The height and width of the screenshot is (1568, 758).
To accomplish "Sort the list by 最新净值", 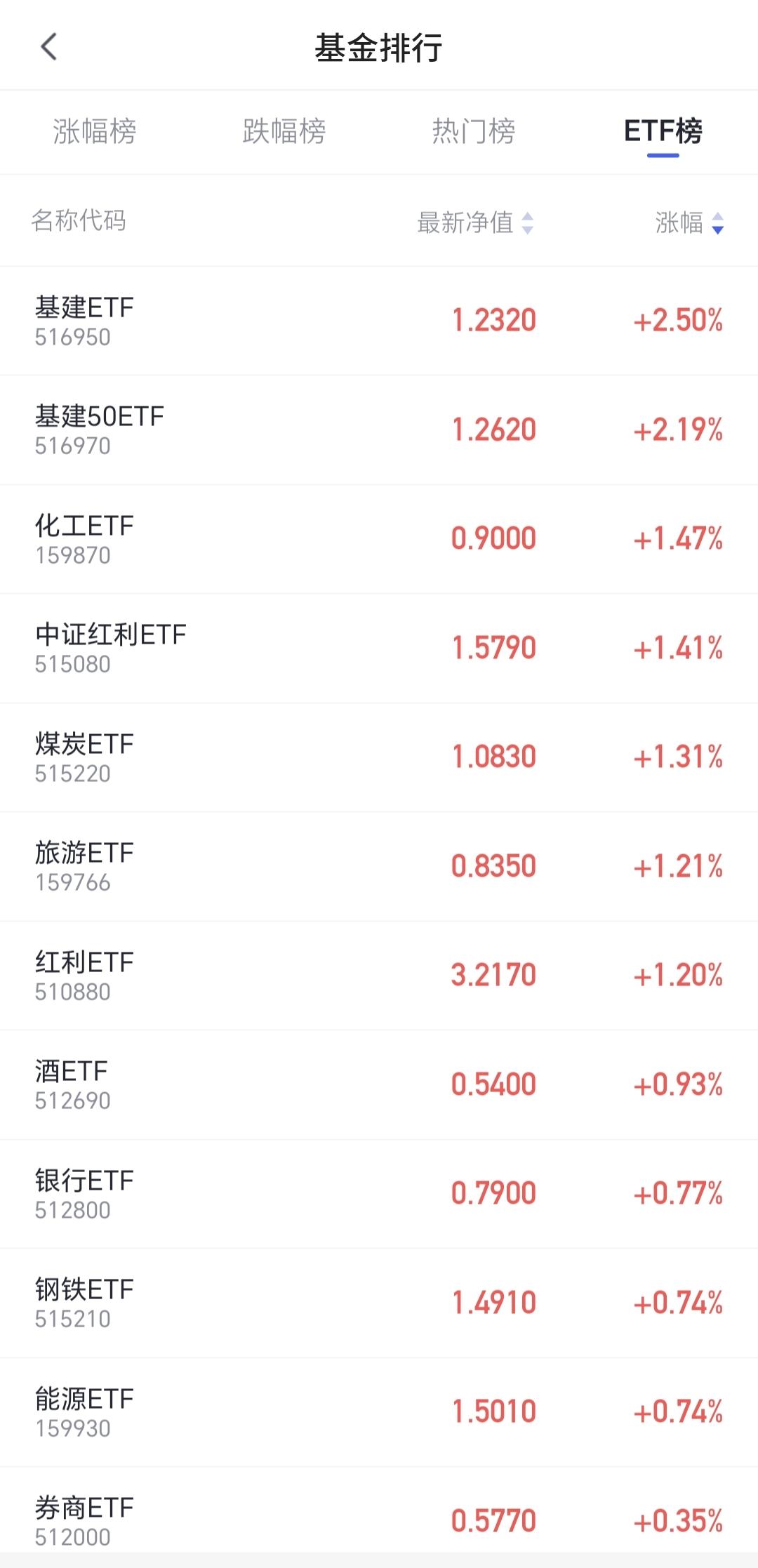I will click(x=475, y=222).
